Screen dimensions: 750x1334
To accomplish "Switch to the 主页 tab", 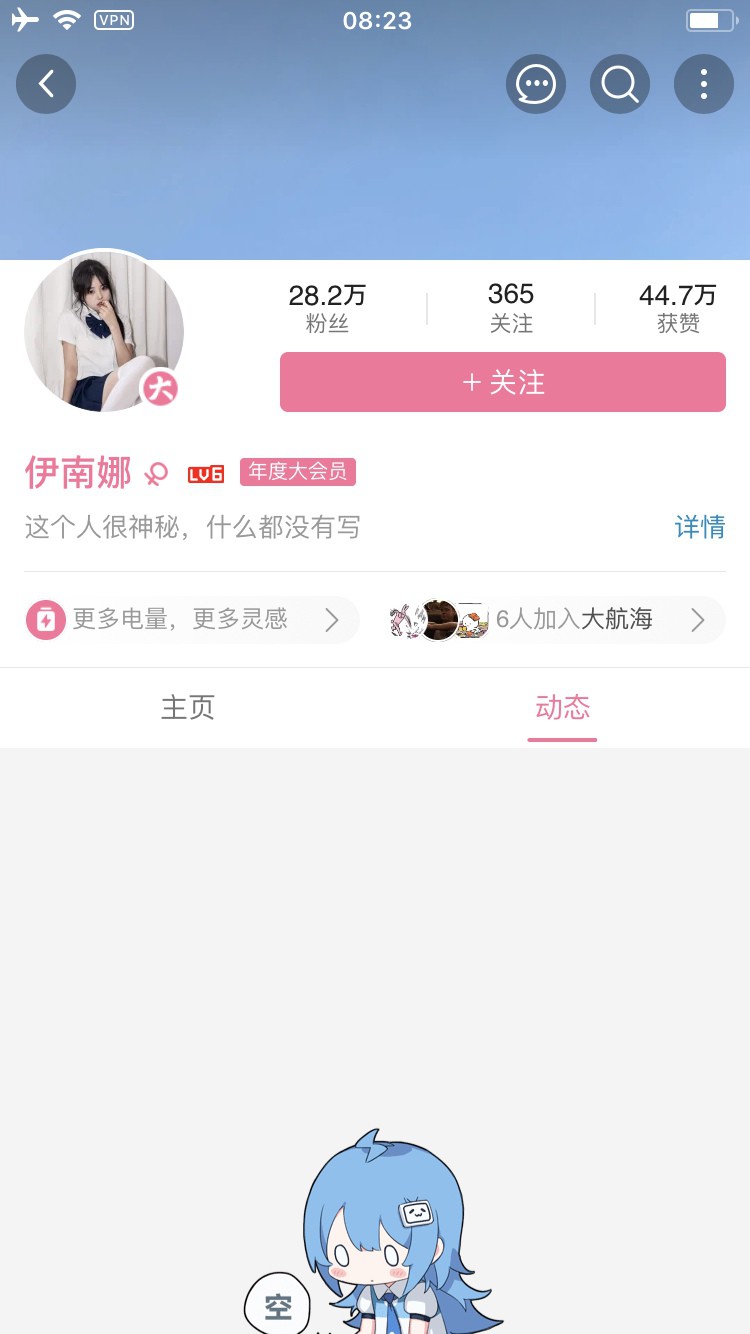I will [188, 708].
